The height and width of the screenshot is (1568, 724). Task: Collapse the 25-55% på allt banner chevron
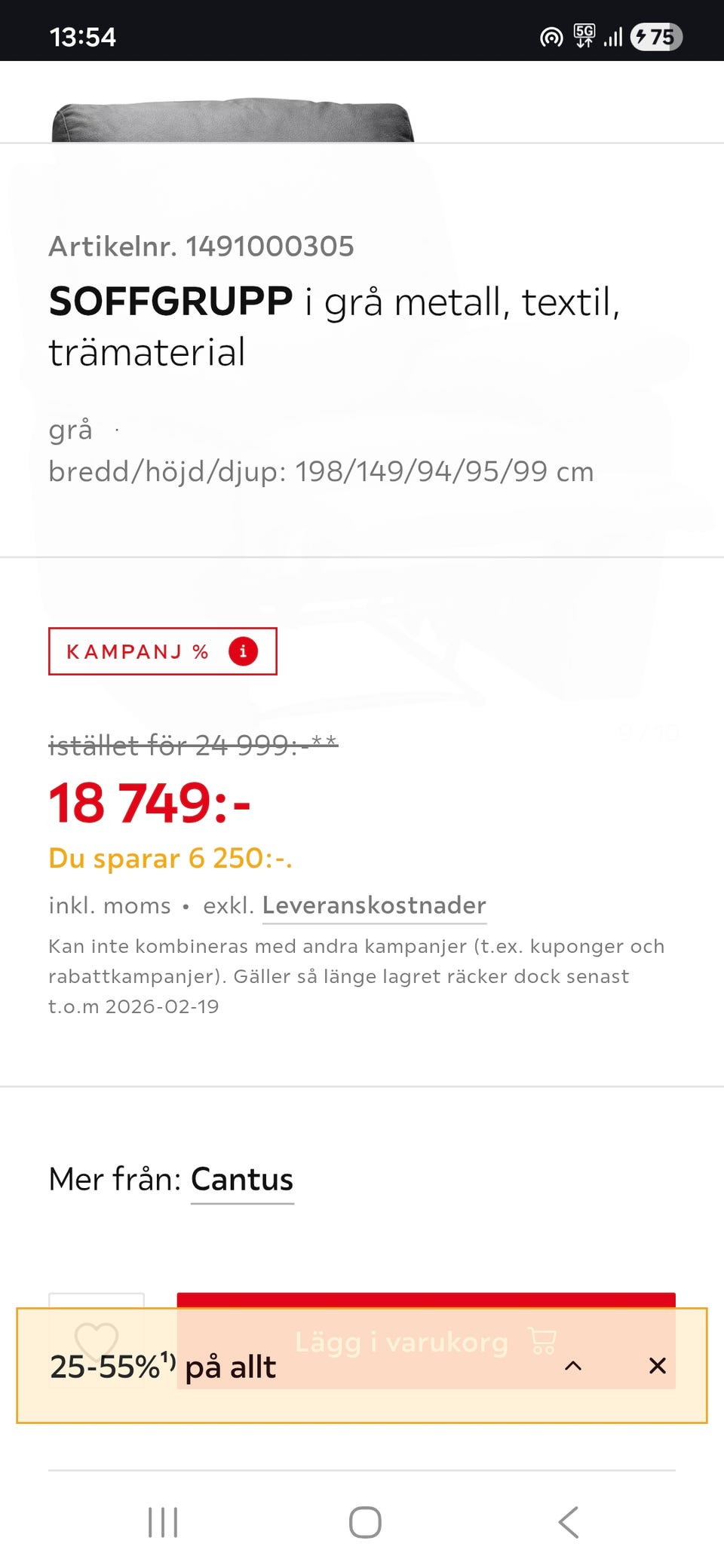pos(574,1365)
